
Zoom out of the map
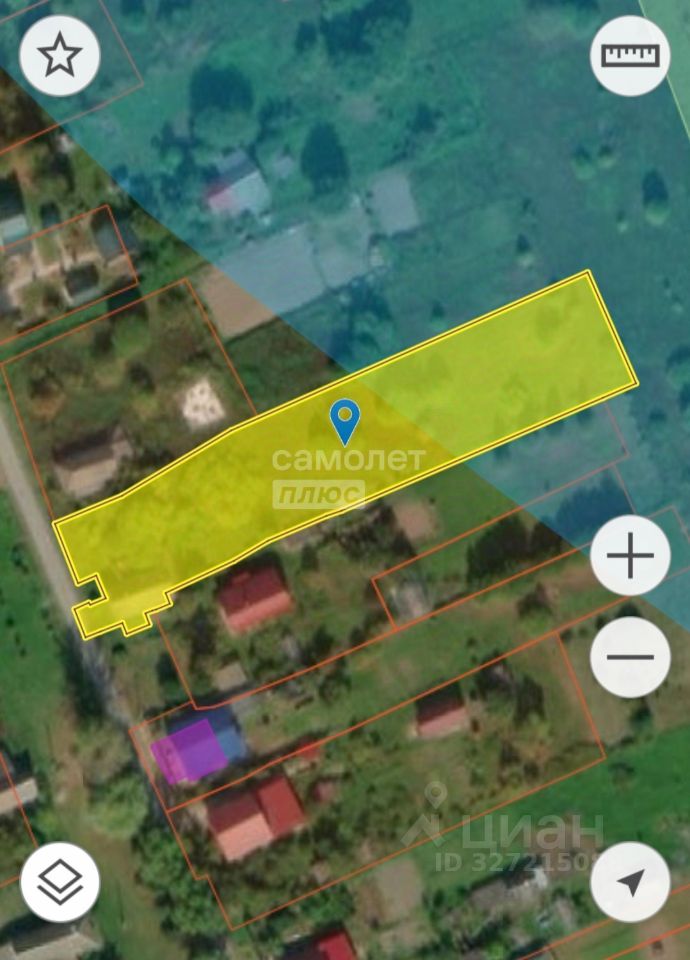click(x=630, y=657)
